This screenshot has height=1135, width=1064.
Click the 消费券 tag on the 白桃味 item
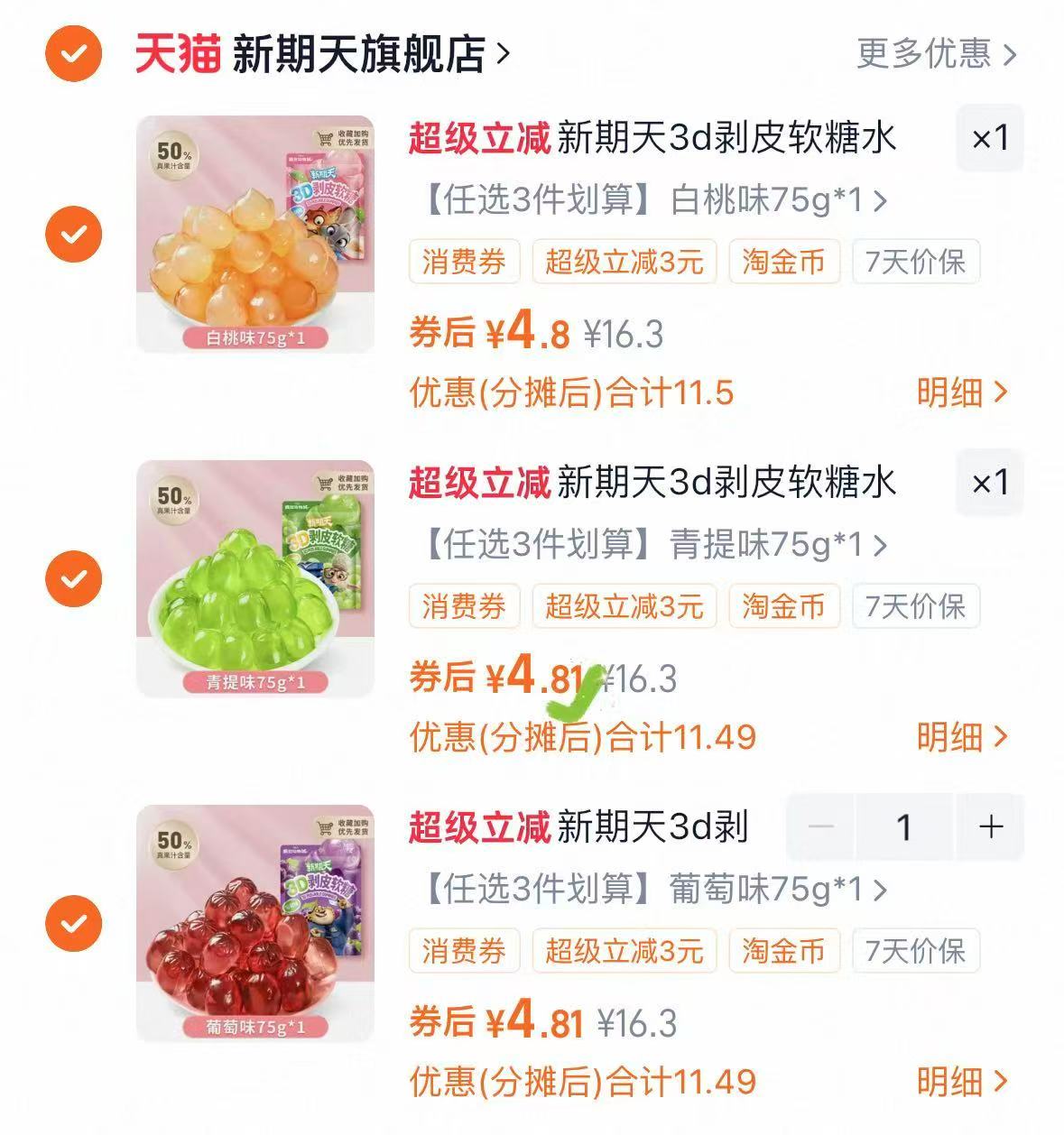[465, 262]
